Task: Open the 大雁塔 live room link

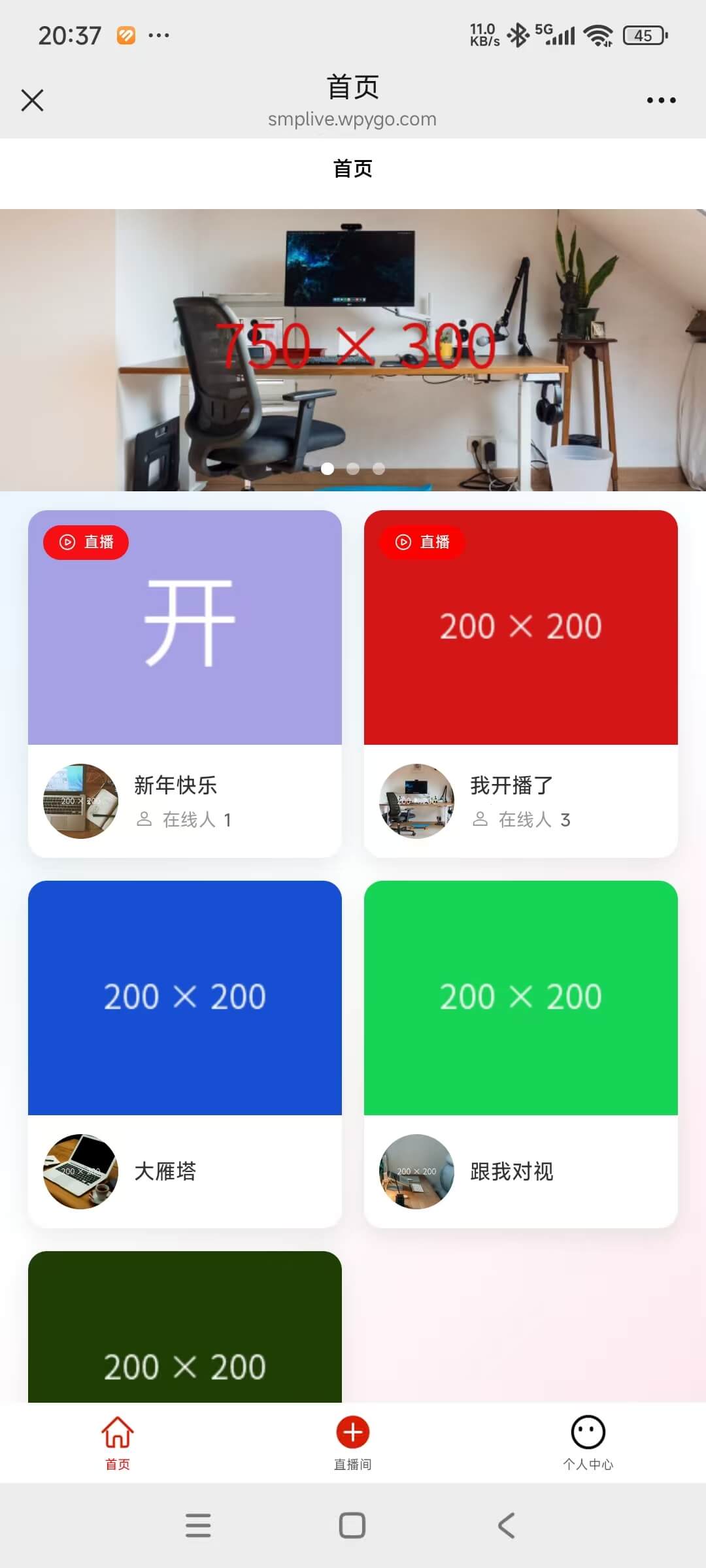Action: (x=165, y=1171)
